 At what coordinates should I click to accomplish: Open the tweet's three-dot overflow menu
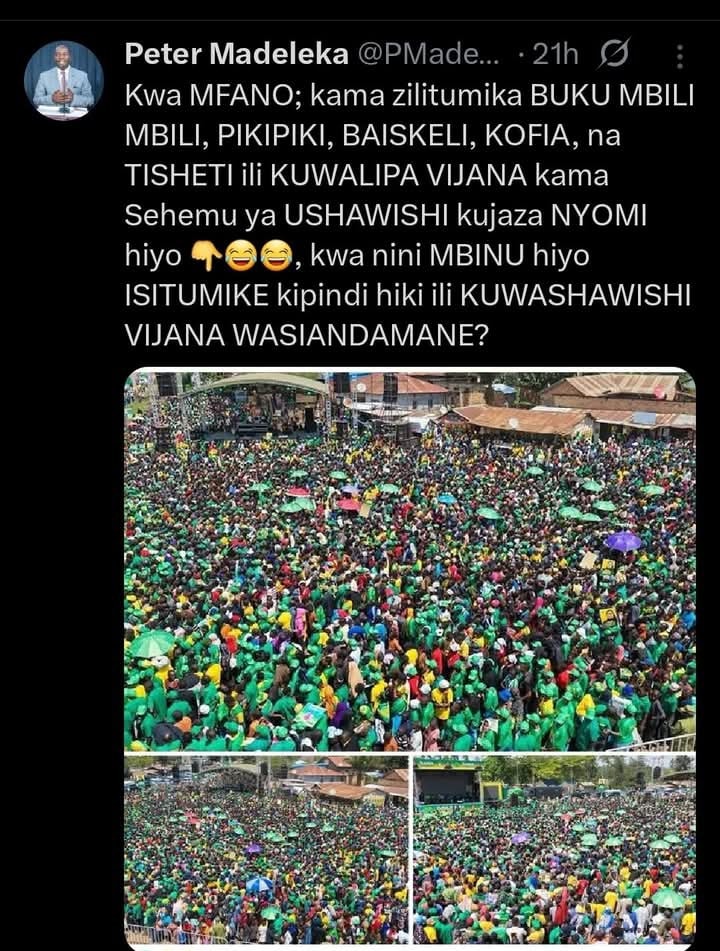(x=680, y=57)
